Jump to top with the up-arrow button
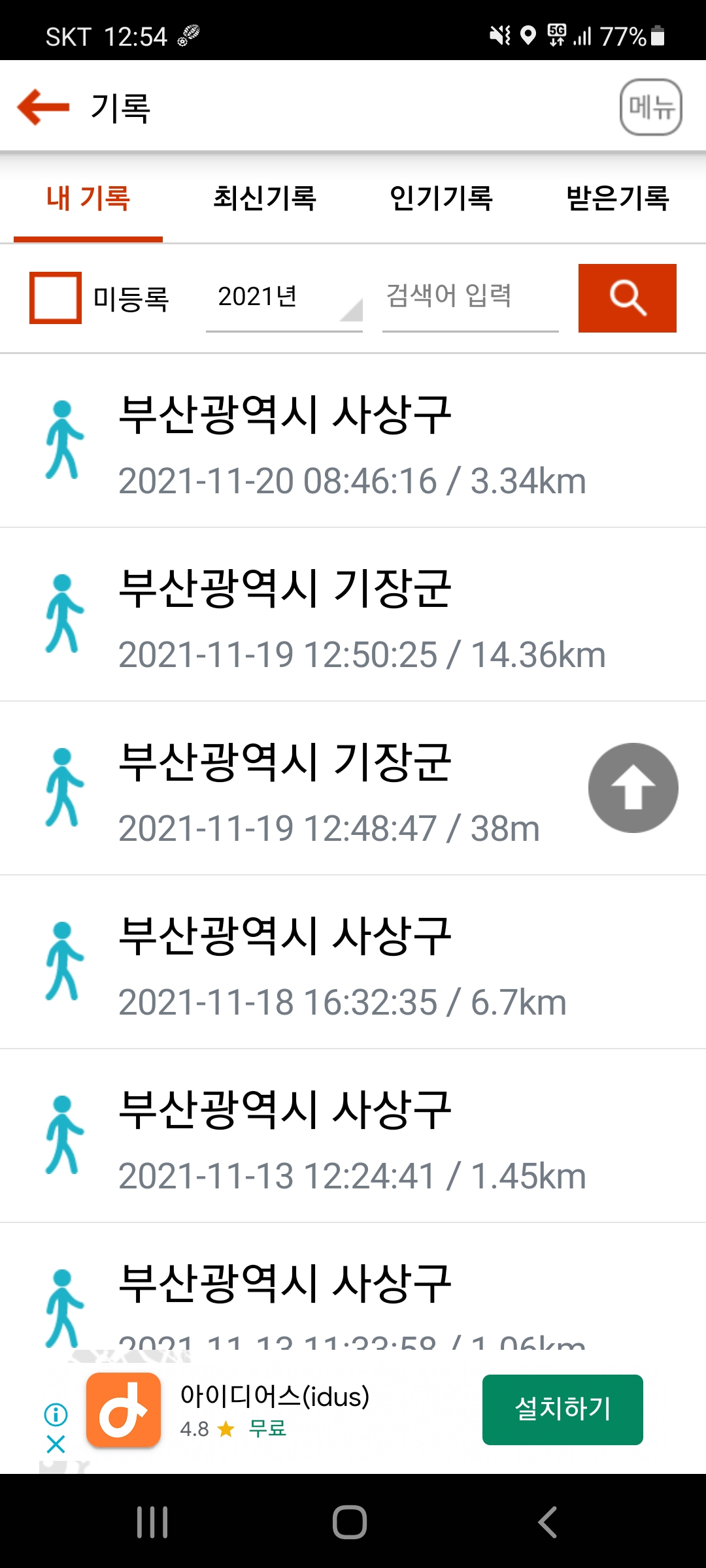The height and width of the screenshot is (1568, 706). [x=633, y=788]
